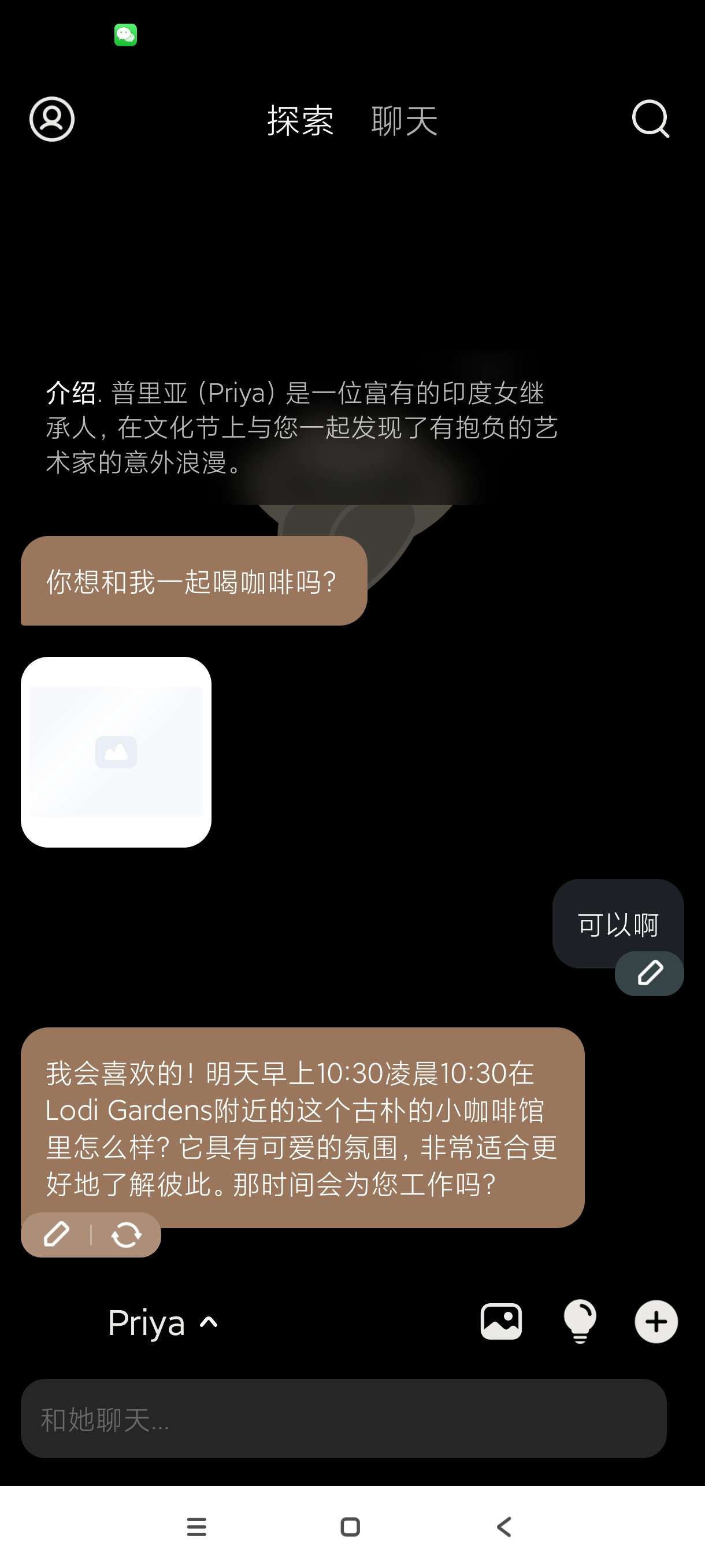Go back using the system back button
The image size is (705, 1568).
(x=504, y=1526)
